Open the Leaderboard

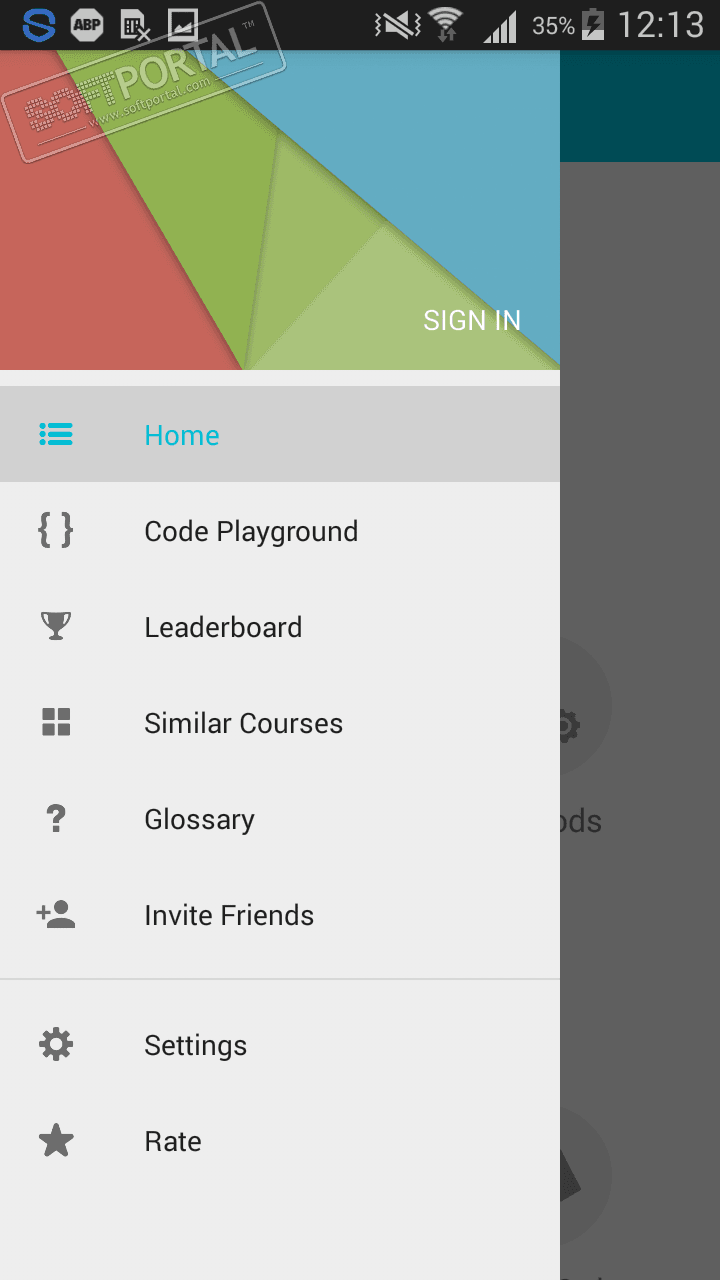pos(222,627)
